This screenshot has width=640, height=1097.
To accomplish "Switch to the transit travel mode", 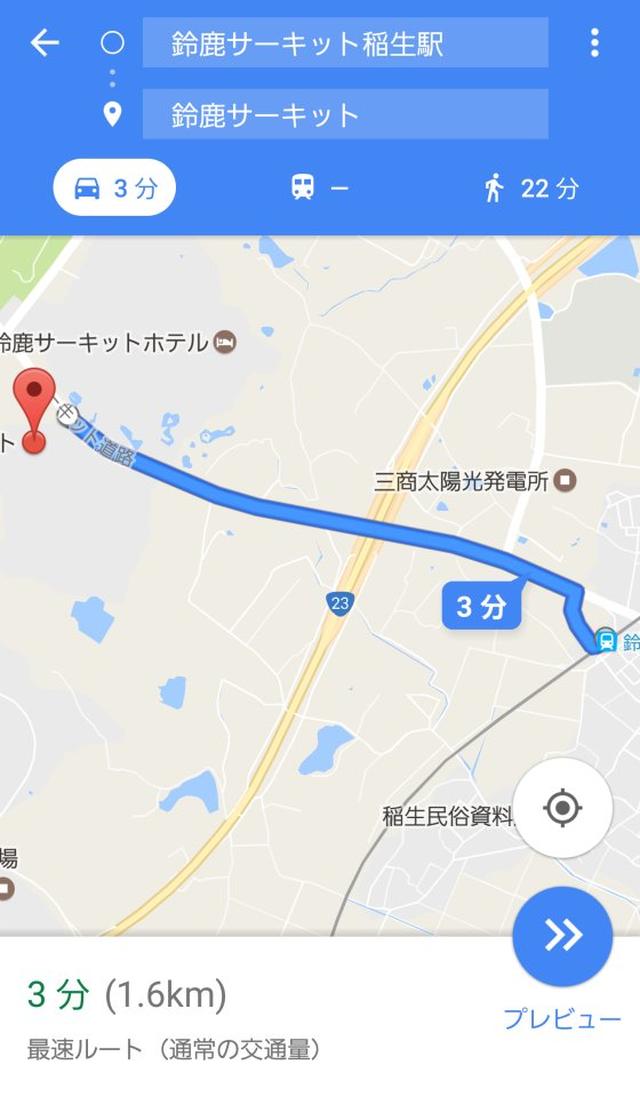I will tap(320, 187).
